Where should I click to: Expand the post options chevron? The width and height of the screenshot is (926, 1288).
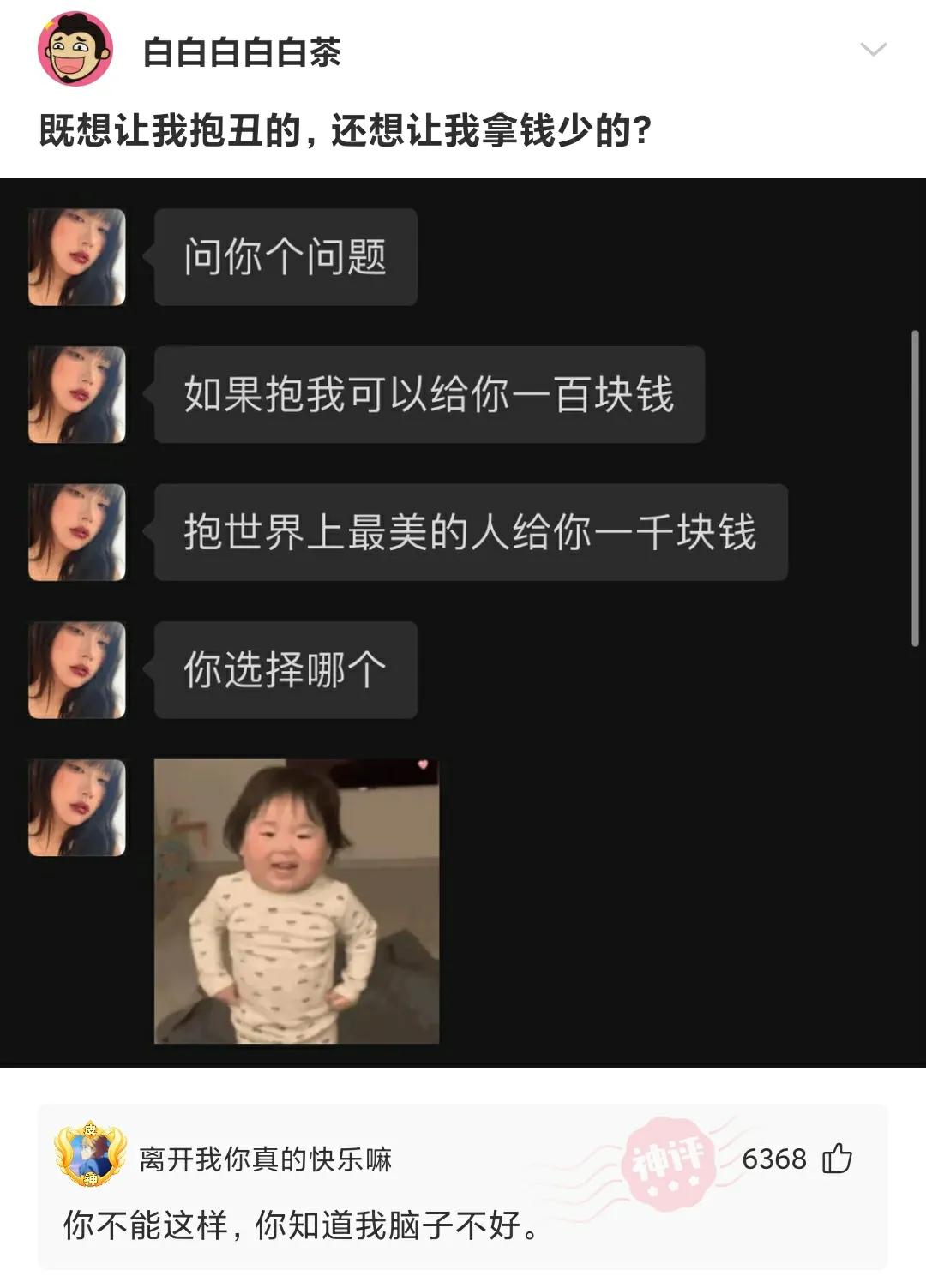pyautogui.click(x=873, y=50)
